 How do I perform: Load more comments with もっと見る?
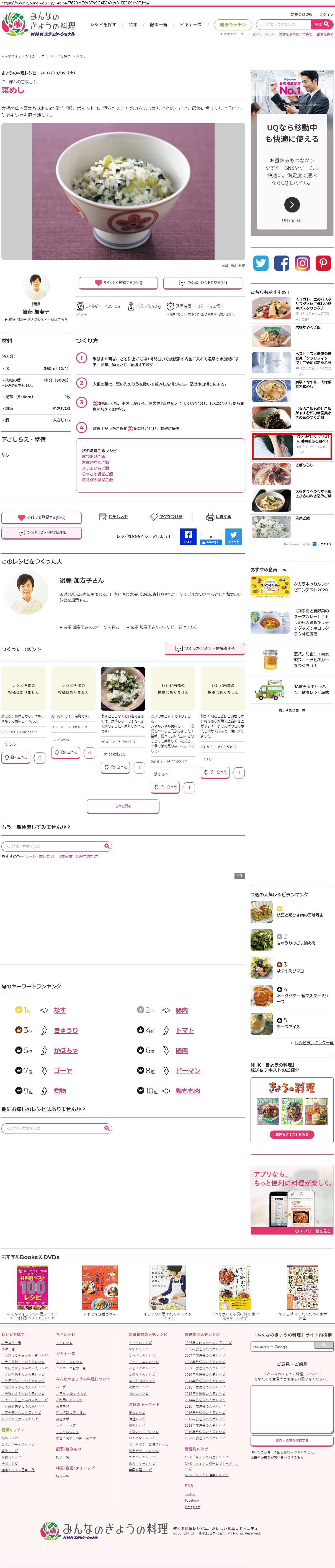point(123,805)
